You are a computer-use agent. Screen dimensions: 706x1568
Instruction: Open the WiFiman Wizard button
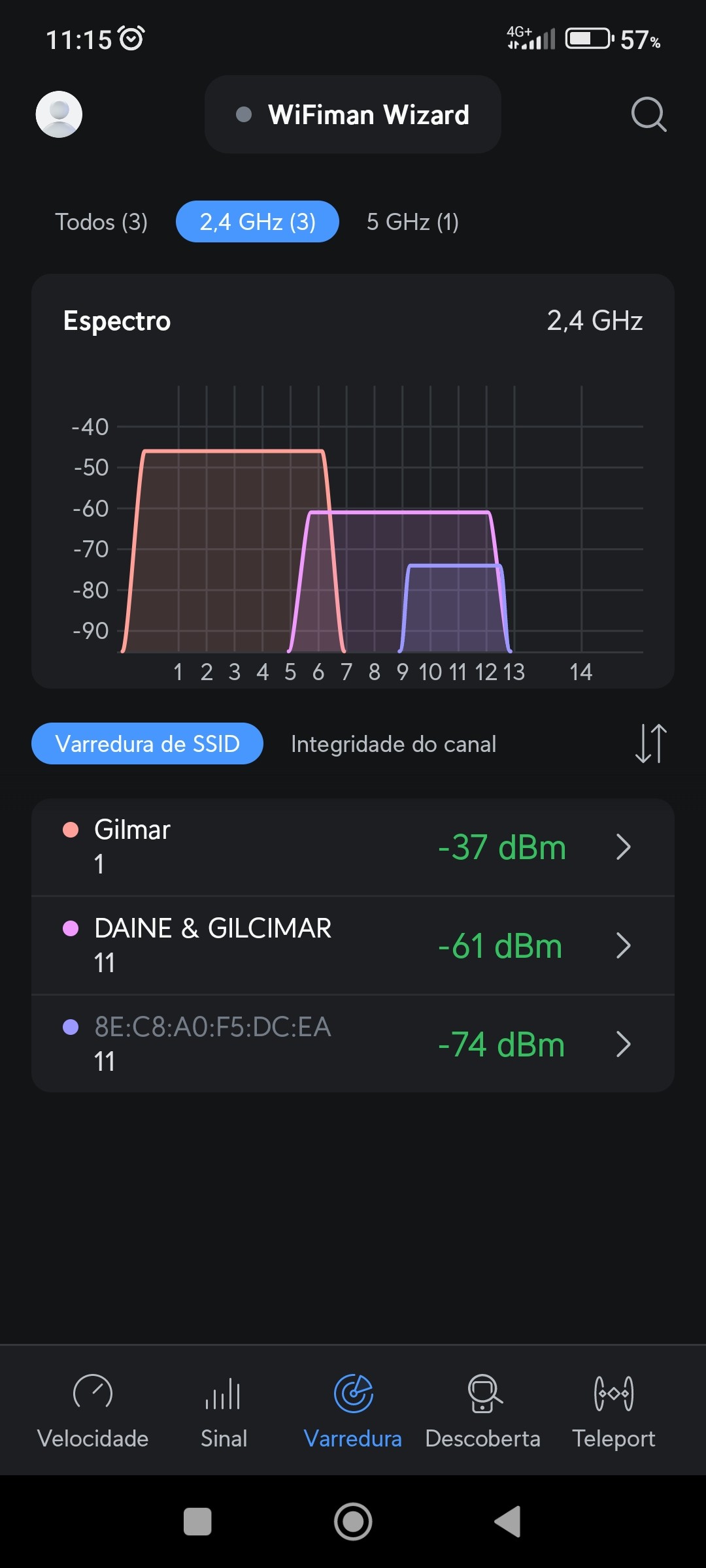(x=353, y=114)
